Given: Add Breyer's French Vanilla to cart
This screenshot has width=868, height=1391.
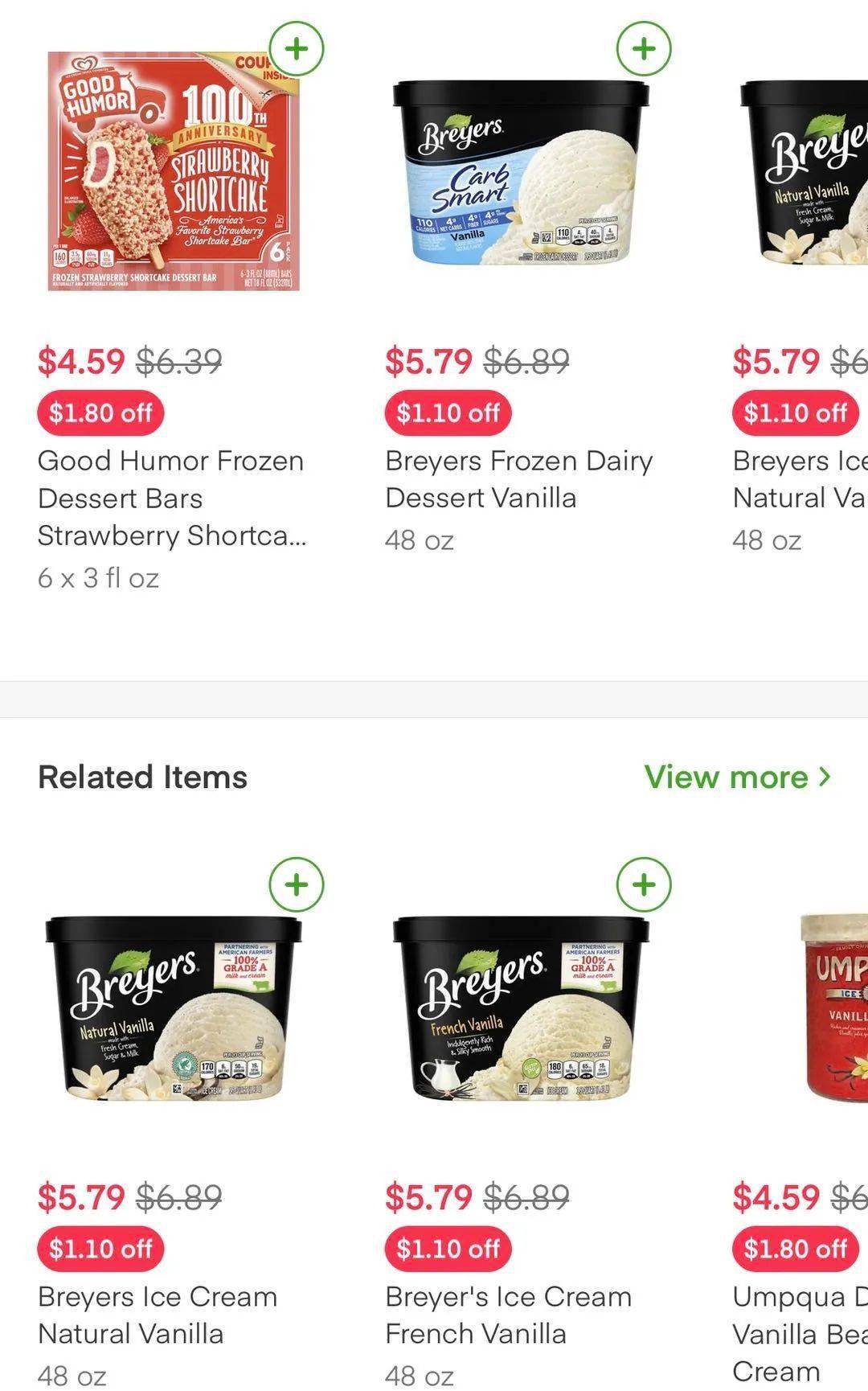Looking at the screenshot, I should 643,884.
